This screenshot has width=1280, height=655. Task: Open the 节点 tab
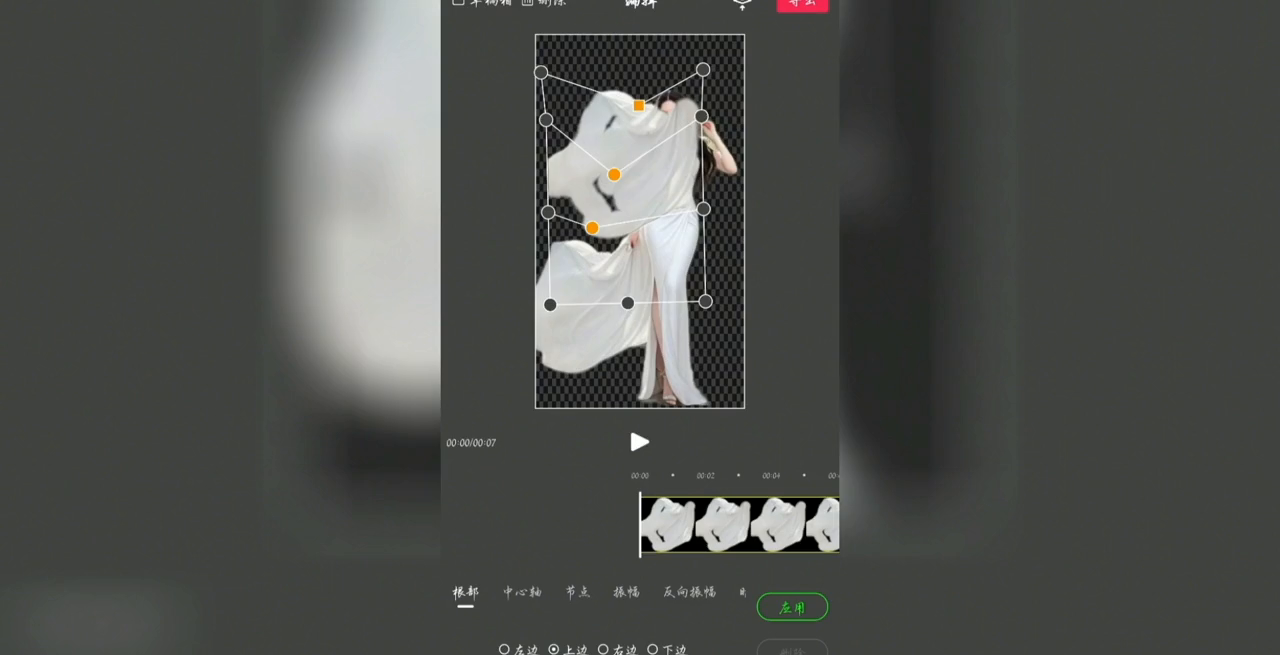(577, 592)
